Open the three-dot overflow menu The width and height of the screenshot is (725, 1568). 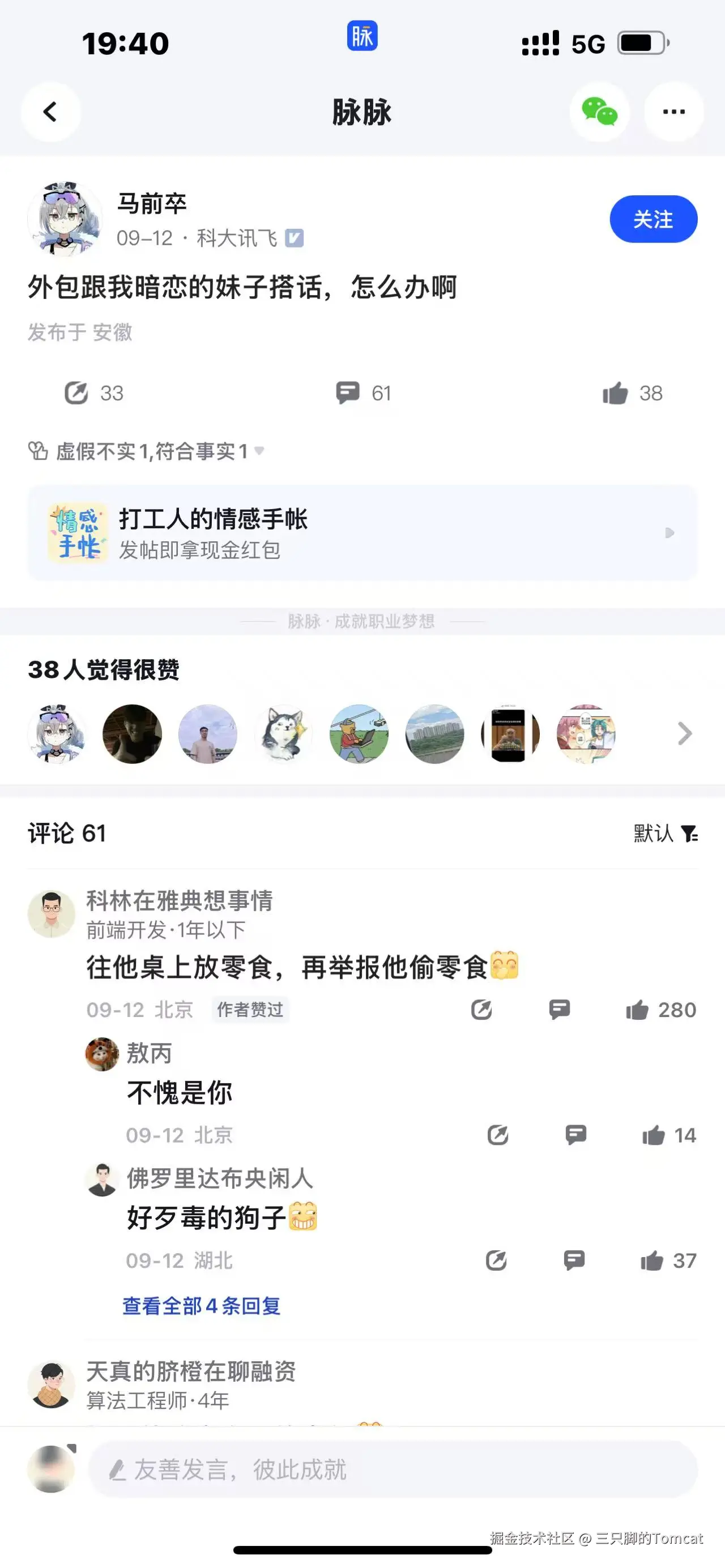tap(673, 112)
